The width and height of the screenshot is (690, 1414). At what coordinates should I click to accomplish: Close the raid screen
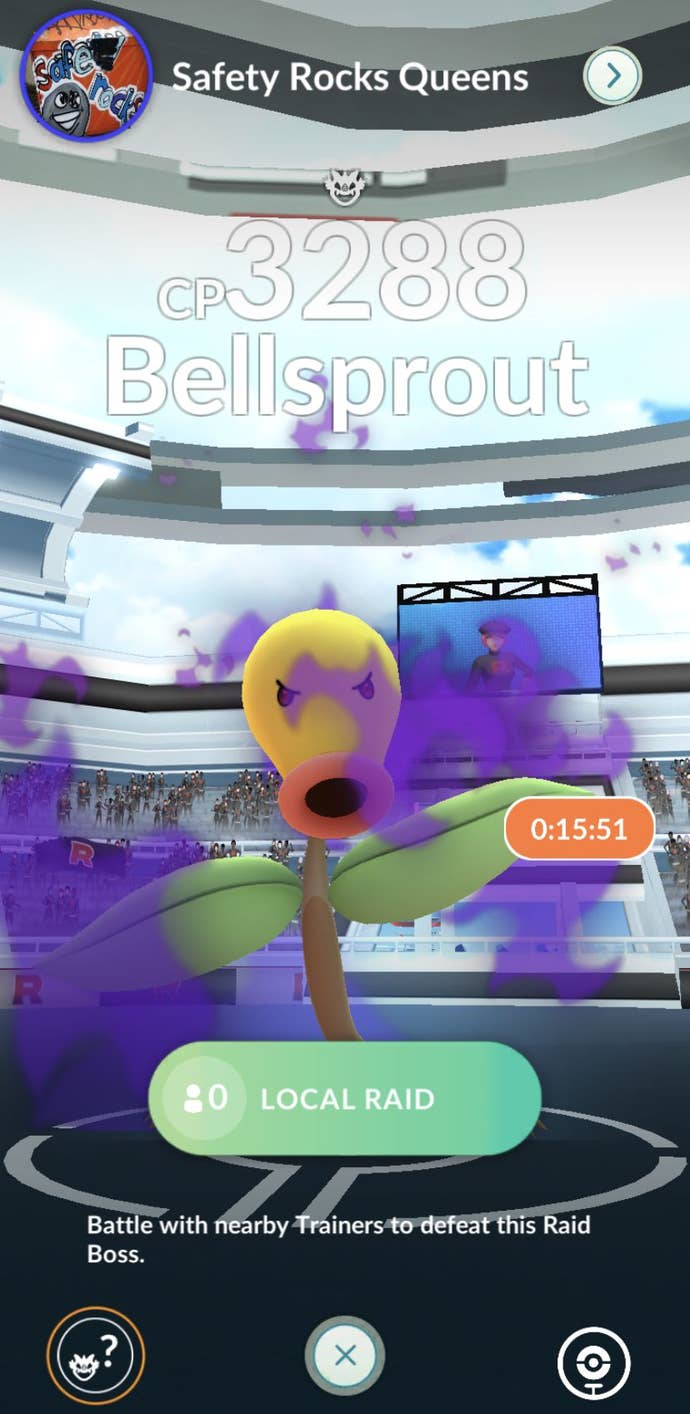[345, 1356]
